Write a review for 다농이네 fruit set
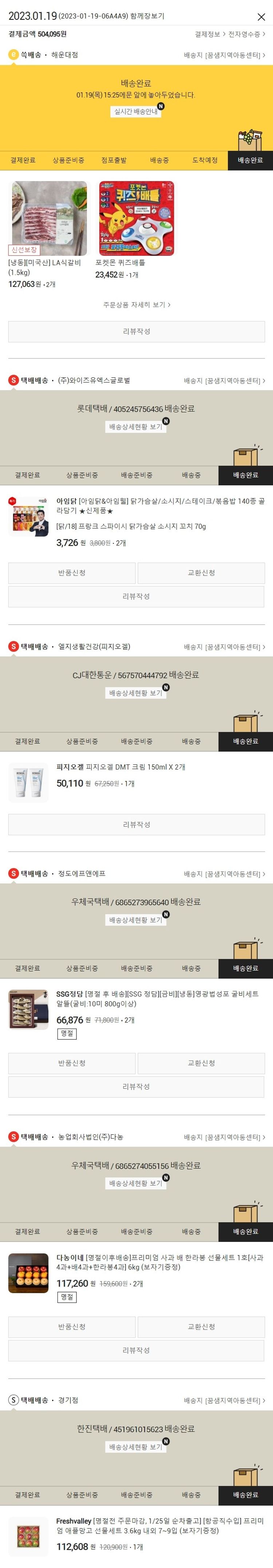The width and height of the screenshot is (273, 1568). click(x=136, y=1350)
